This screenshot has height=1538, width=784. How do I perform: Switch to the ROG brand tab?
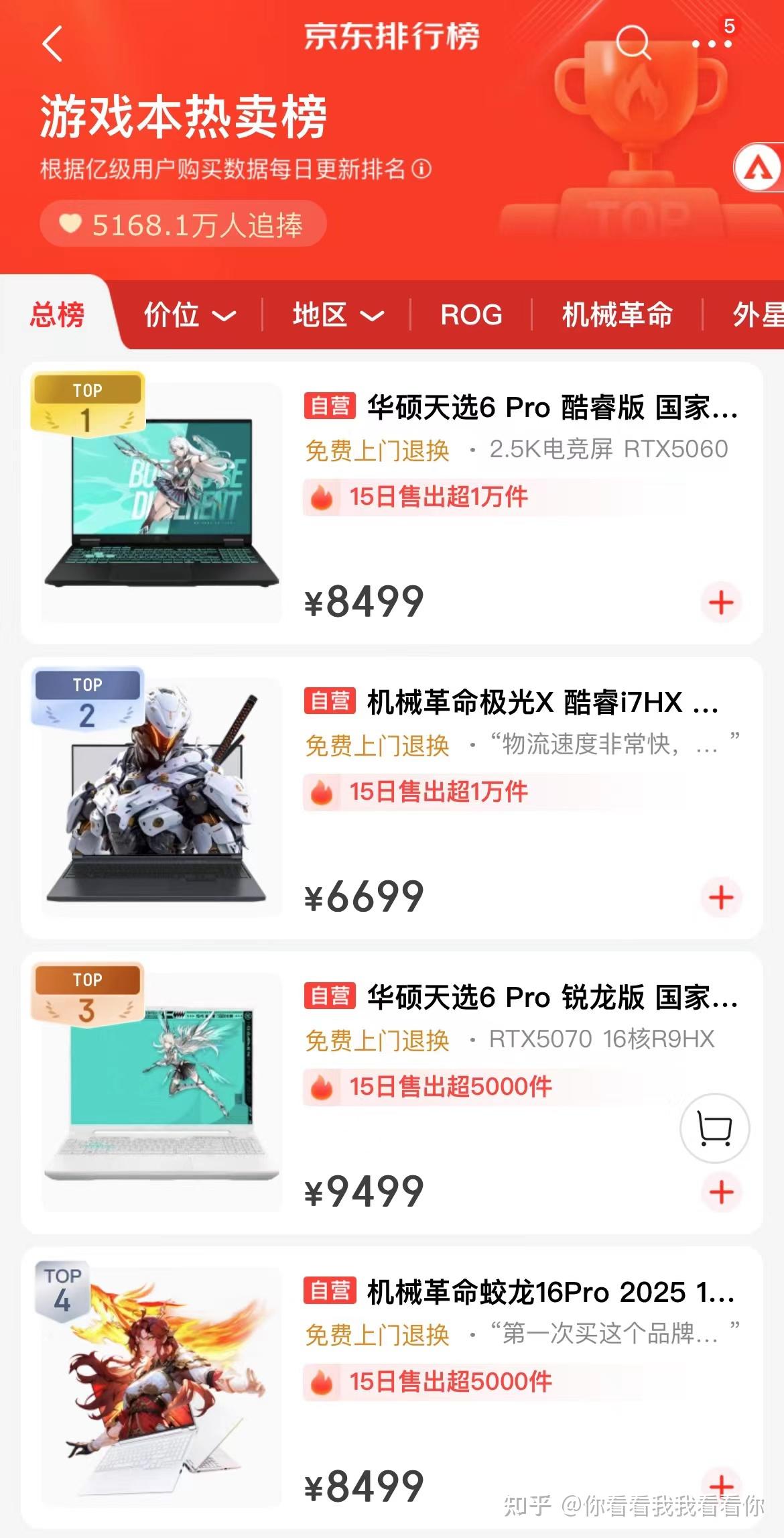pyautogui.click(x=471, y=314)
